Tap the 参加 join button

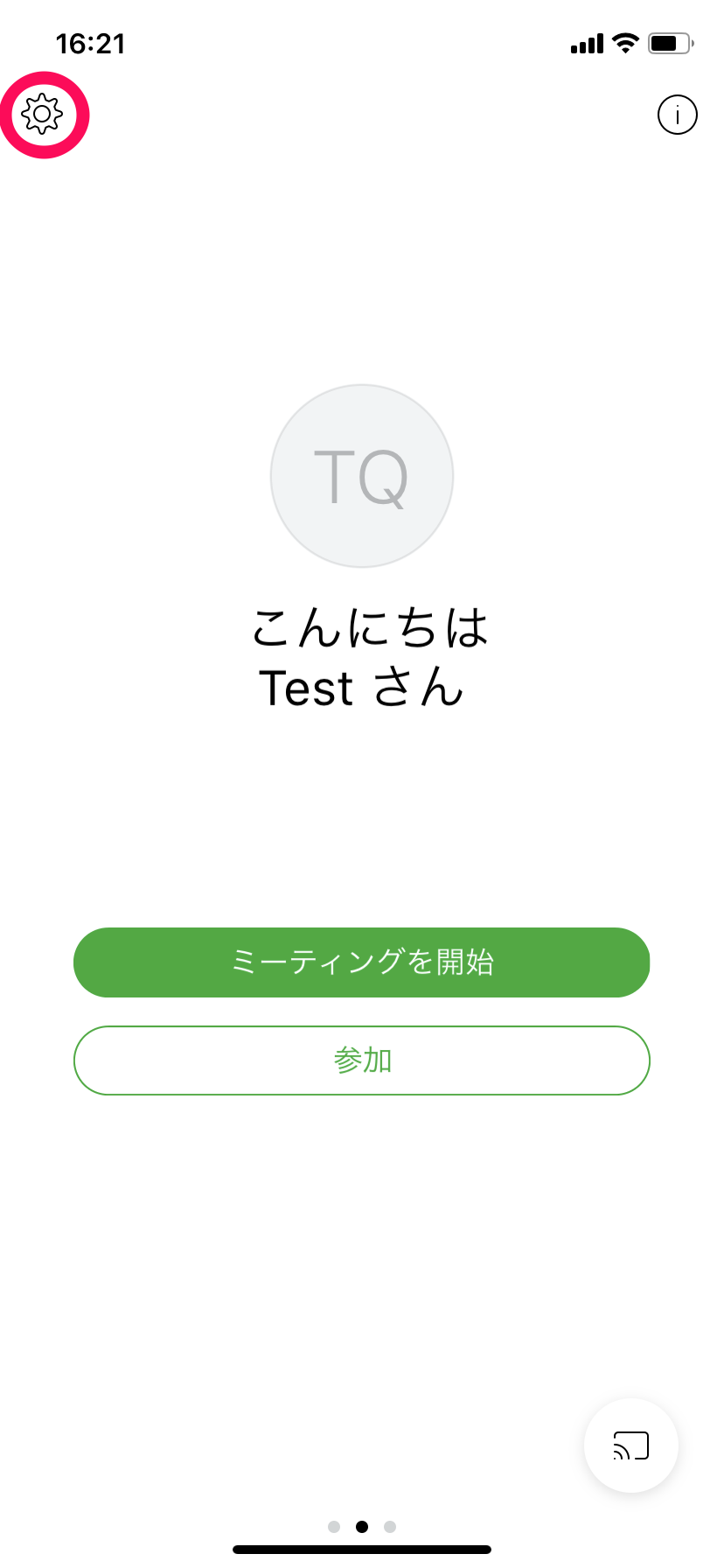point(362,1060)
